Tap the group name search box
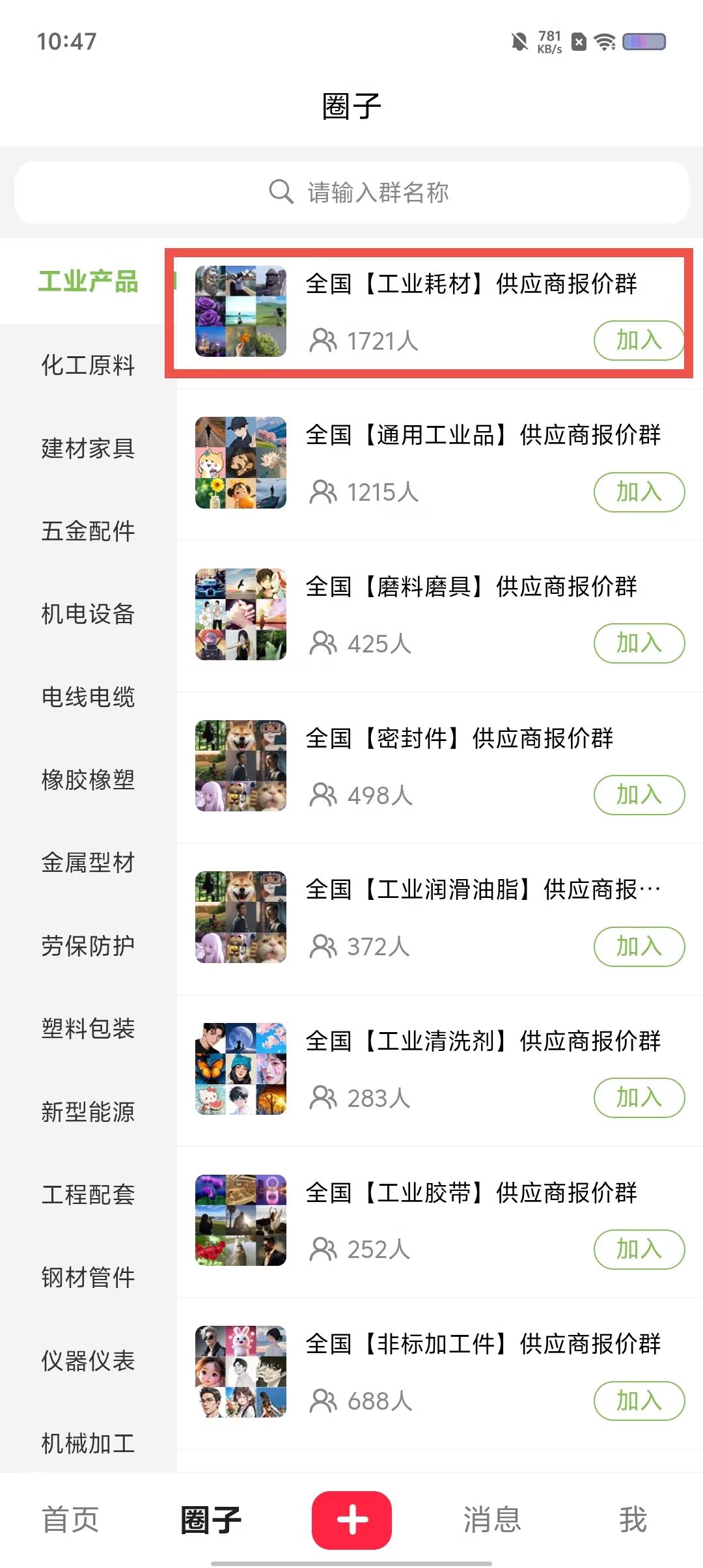The width and height of the screenshot is (703, 1568). tap(351, 193)
